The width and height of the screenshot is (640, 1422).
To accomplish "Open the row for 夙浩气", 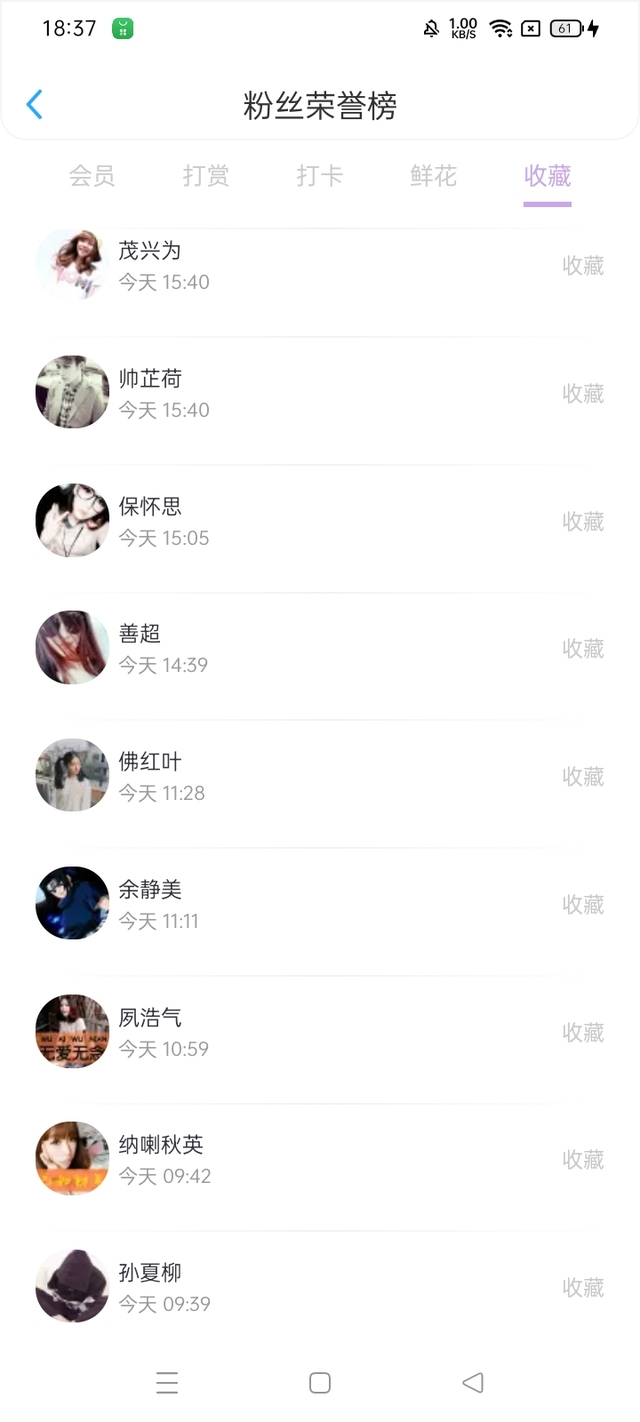I will pos(320,1032).
